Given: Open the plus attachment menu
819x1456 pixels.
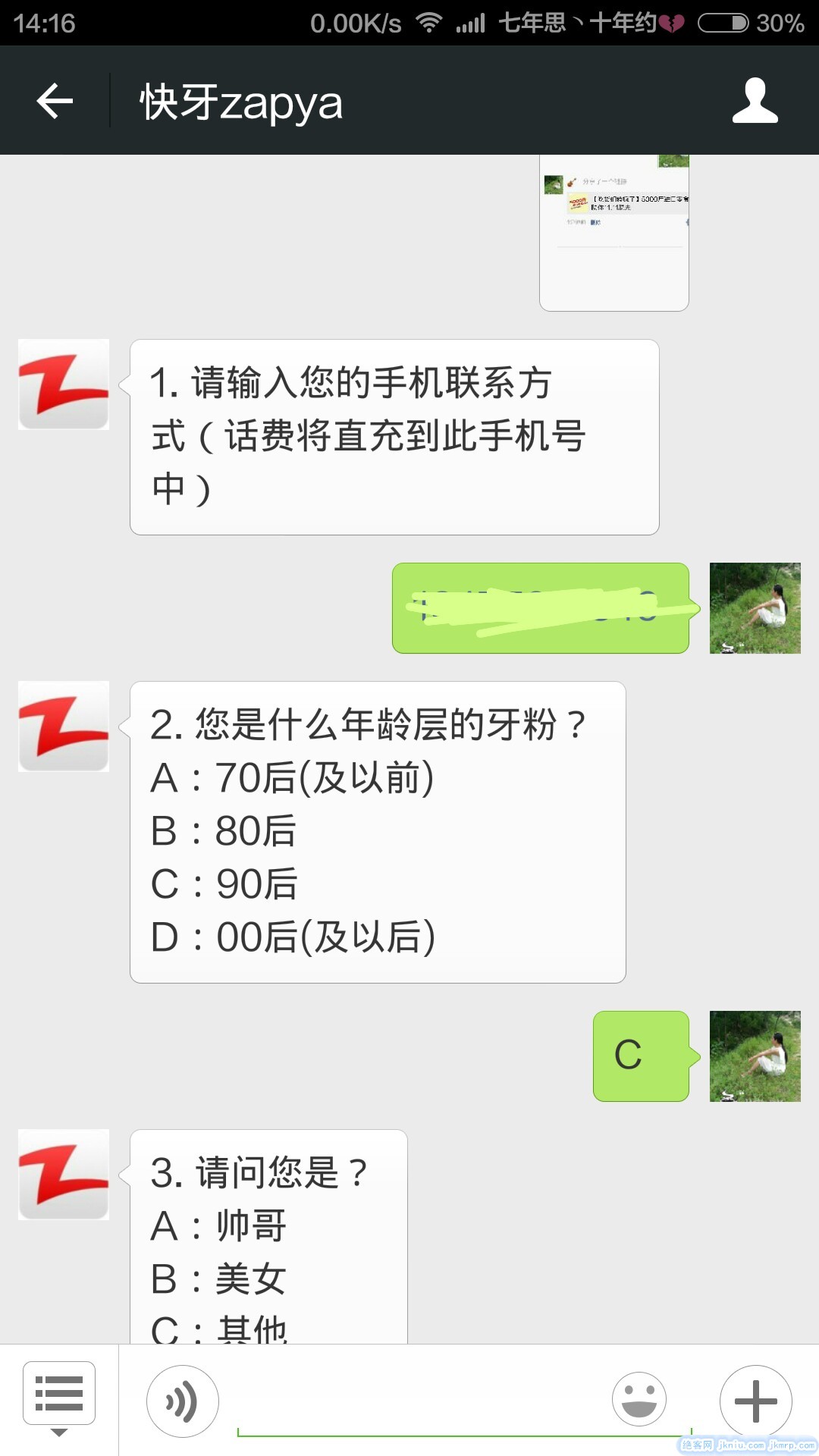Looking at the screenshot, I should point(755,1401).
